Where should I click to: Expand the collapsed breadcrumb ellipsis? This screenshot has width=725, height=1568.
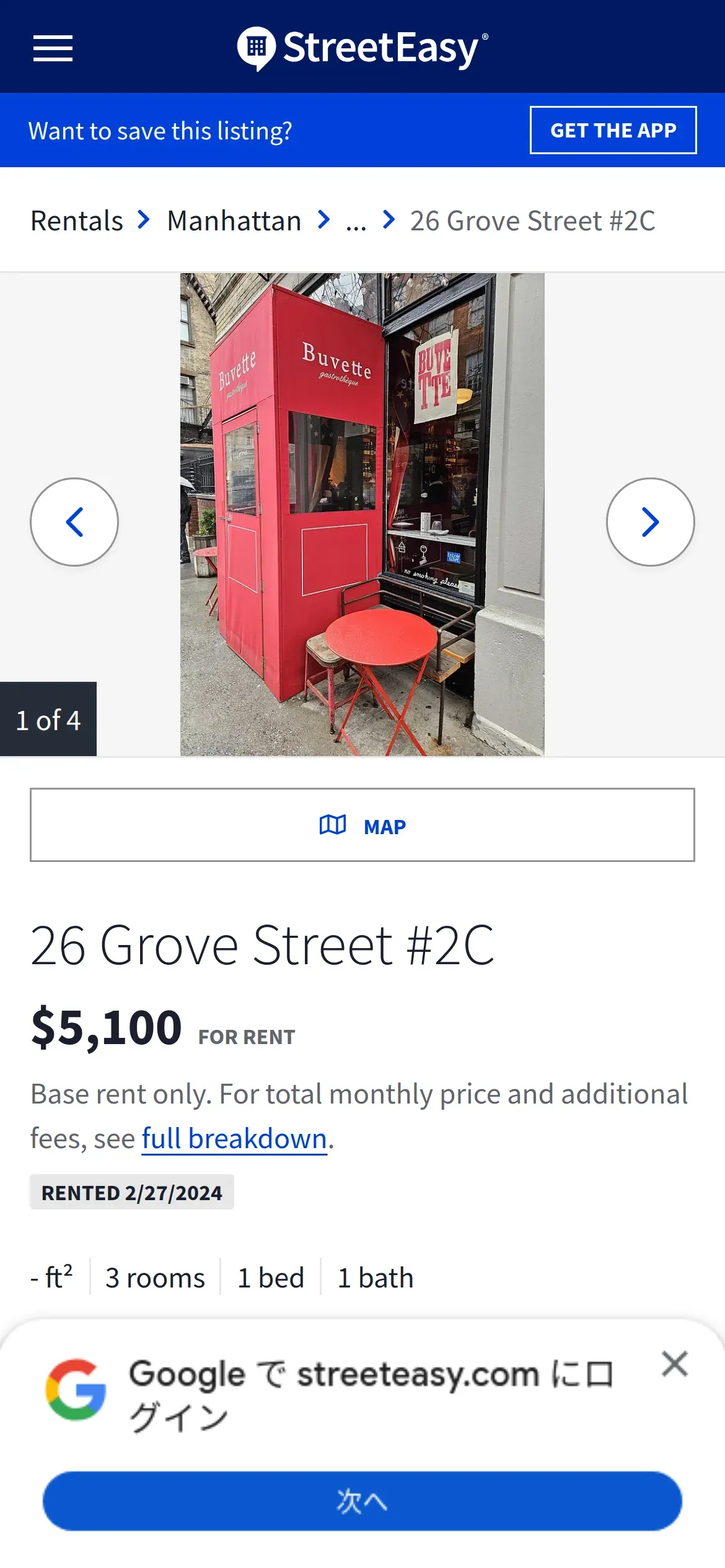click(356, 221)
